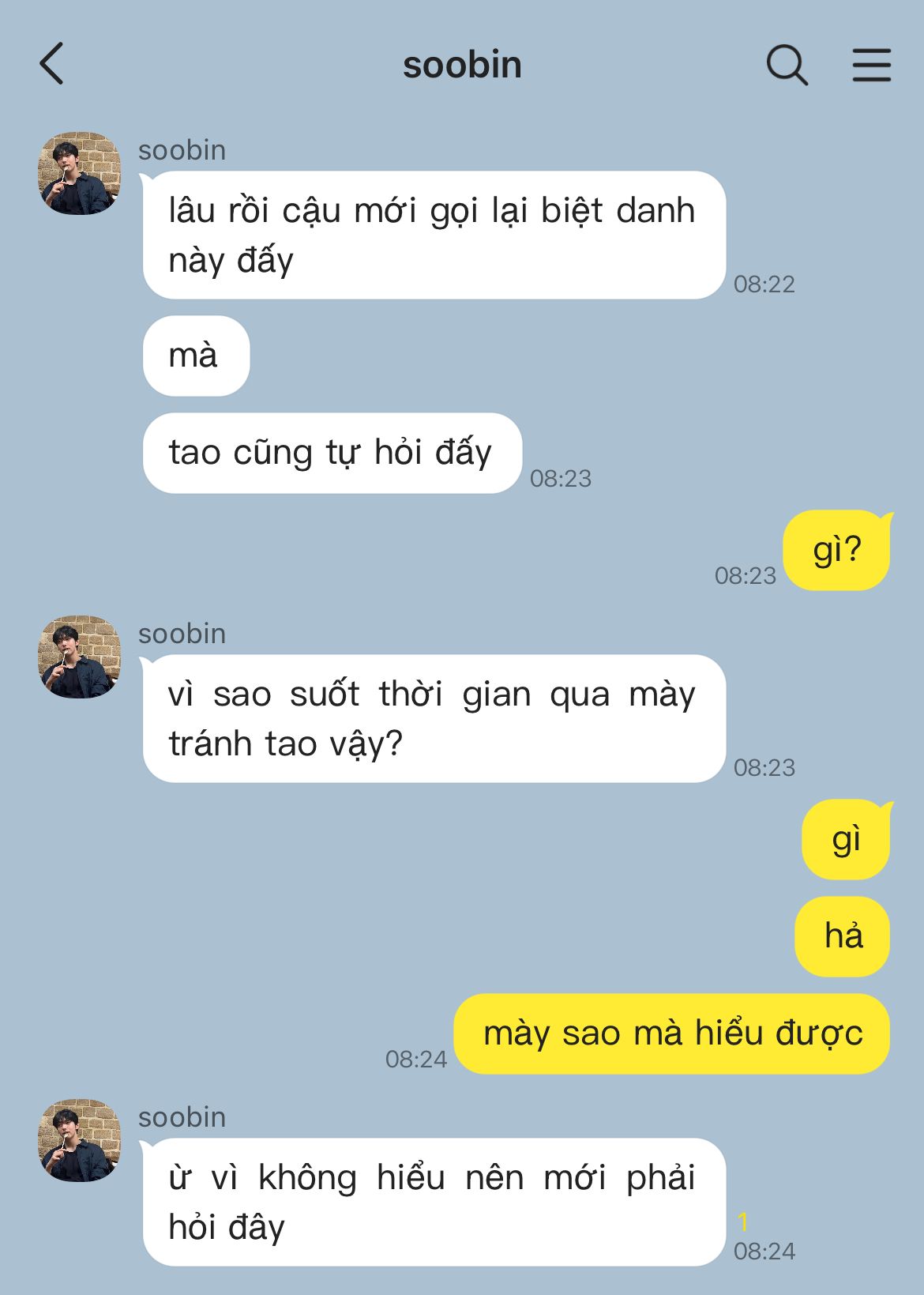View soobin's profile photo beside "vì sao suốt thời gian" message
Screen dimensions: 924x1295
pyautogui.click(x=80, y=657)
